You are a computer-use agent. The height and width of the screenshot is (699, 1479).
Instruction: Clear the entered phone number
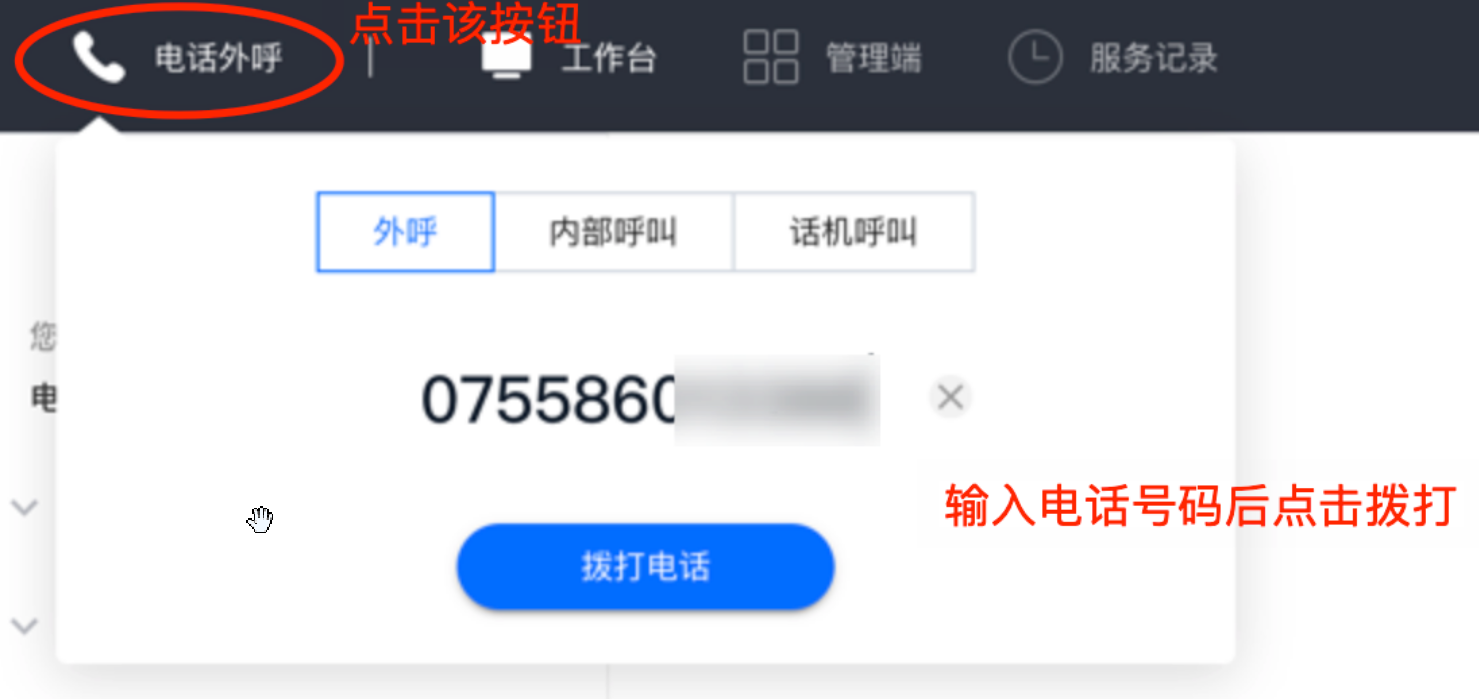pos(950,398)
